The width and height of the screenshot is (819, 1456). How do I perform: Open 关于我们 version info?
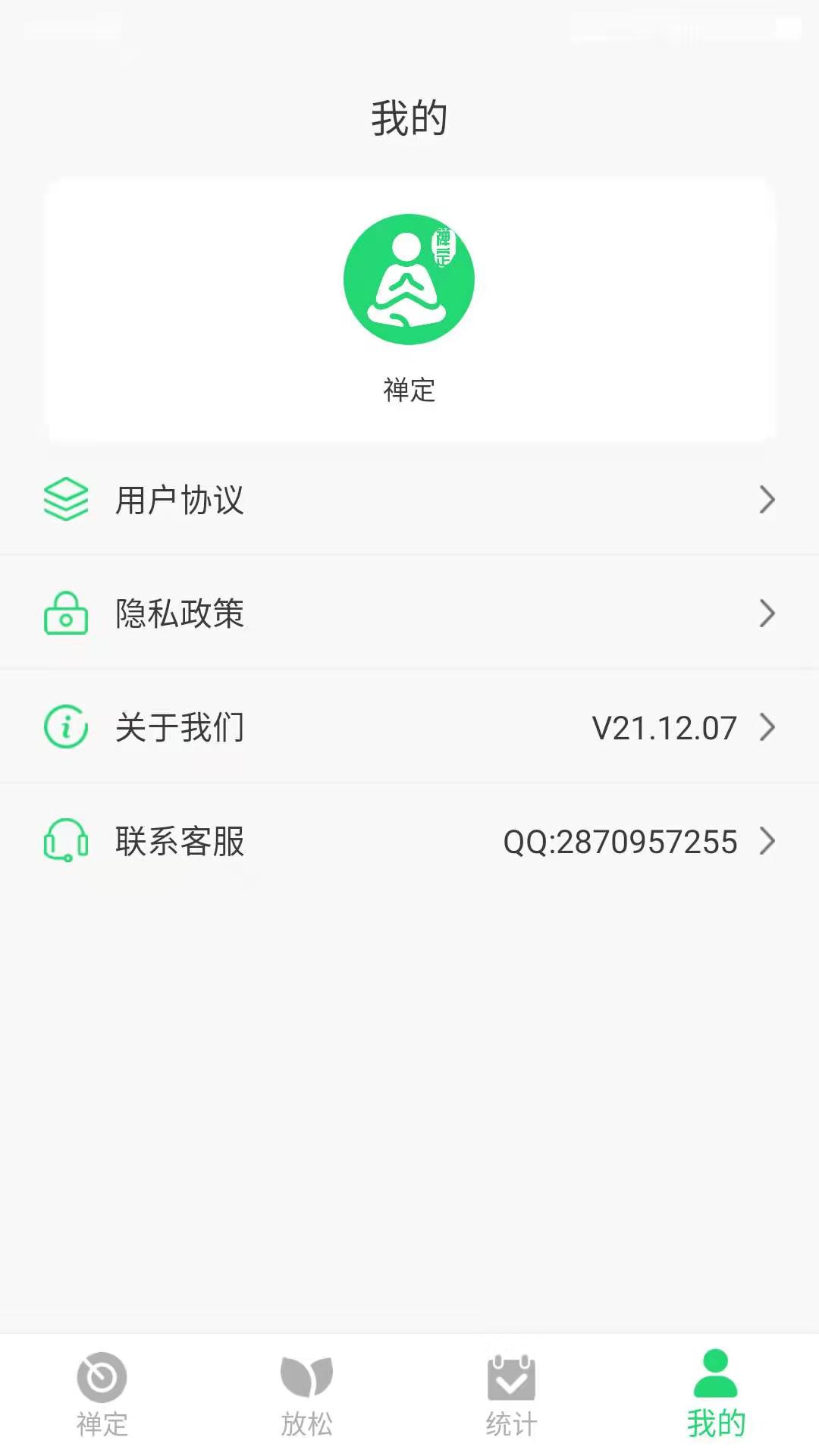409,727
